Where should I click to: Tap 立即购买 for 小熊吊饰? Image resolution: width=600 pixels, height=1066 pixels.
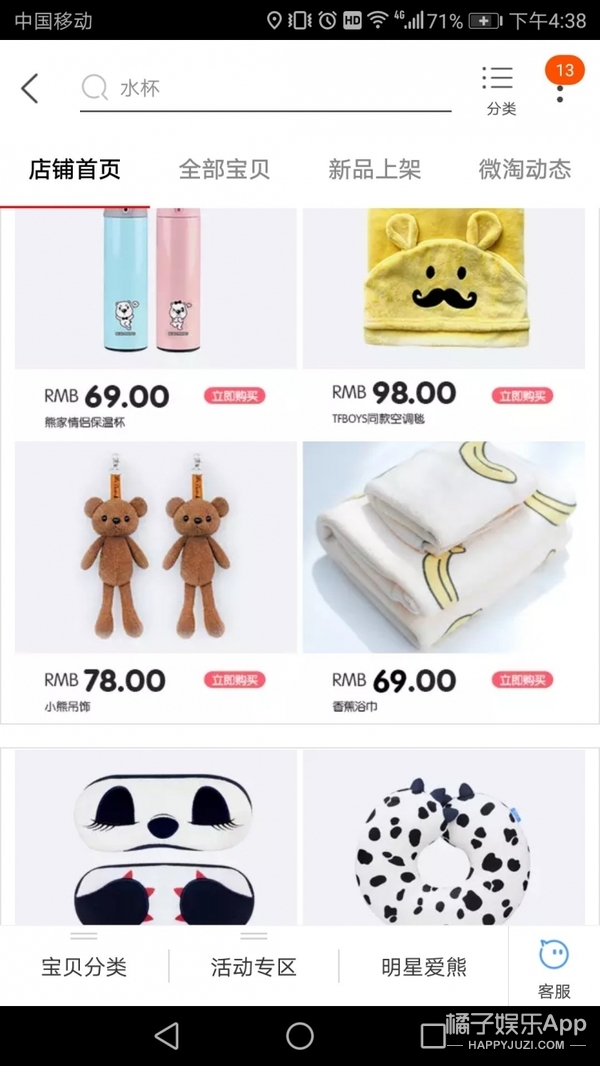(235, 680)
